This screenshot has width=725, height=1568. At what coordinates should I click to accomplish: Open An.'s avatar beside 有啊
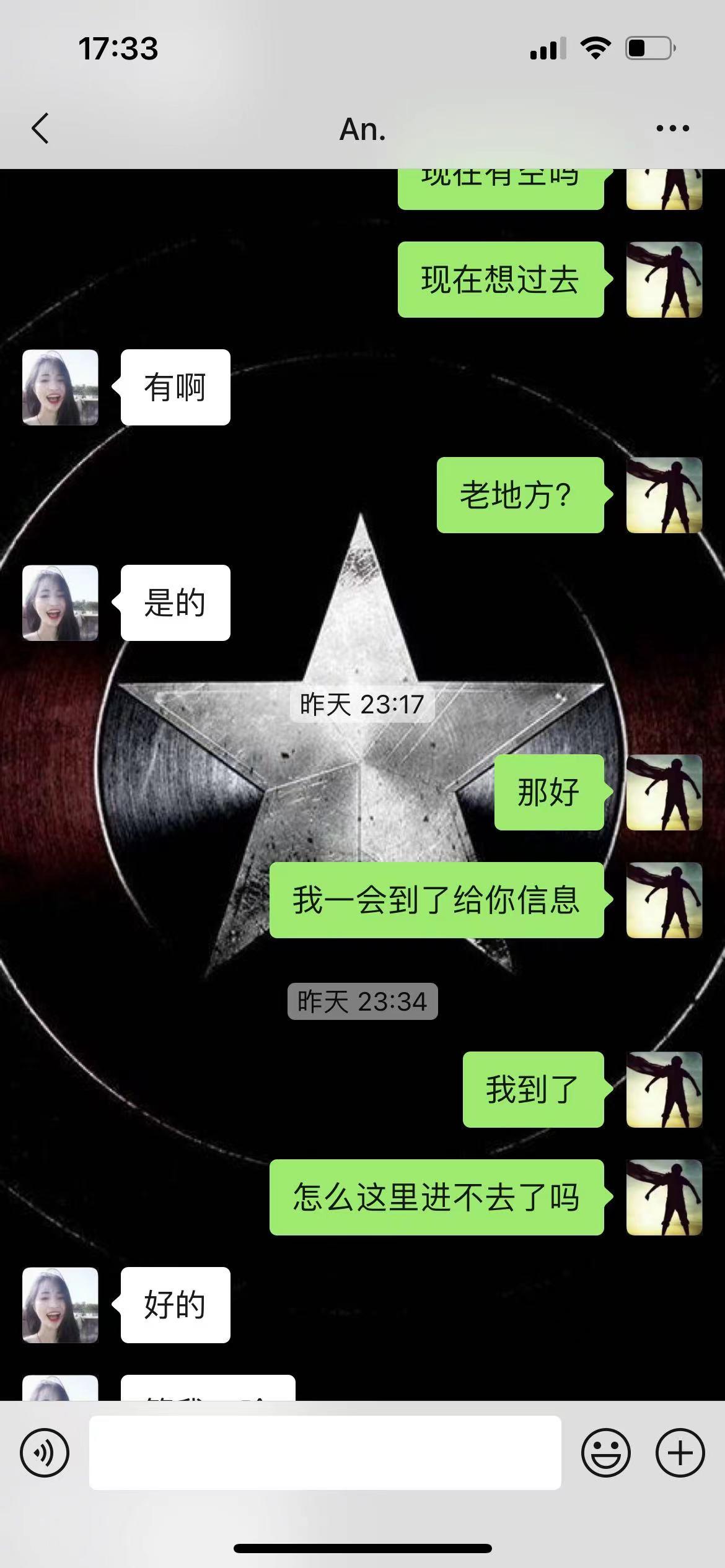point(60,387)
